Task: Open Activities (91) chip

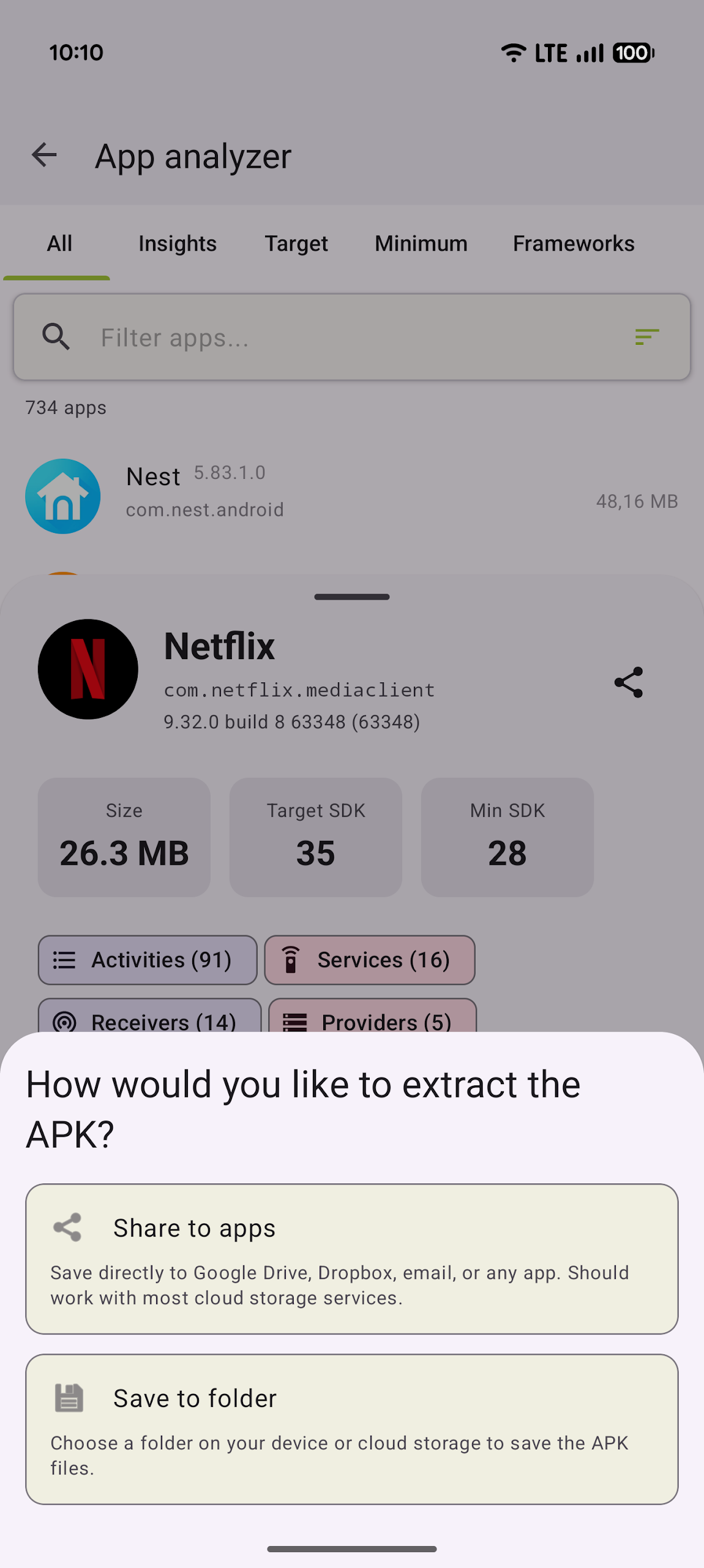Action: (x=148, y=960)
